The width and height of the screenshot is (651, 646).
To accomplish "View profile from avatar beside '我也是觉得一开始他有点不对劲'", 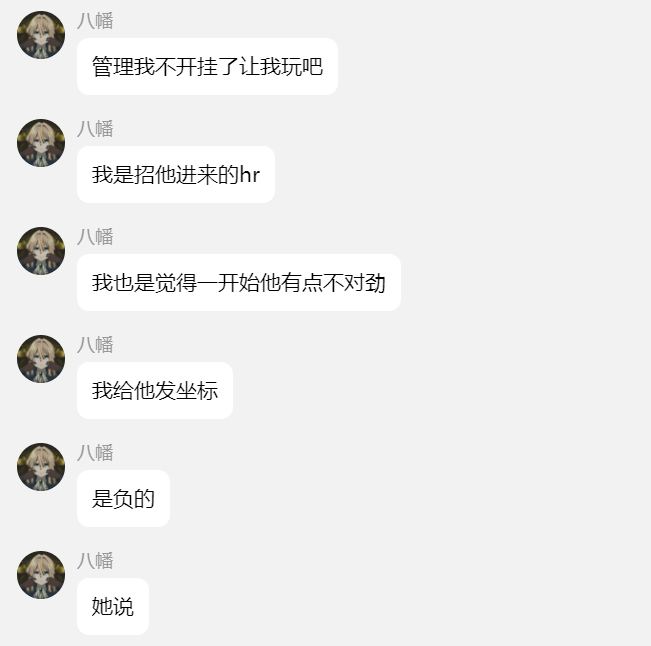I will pos(41,251).
